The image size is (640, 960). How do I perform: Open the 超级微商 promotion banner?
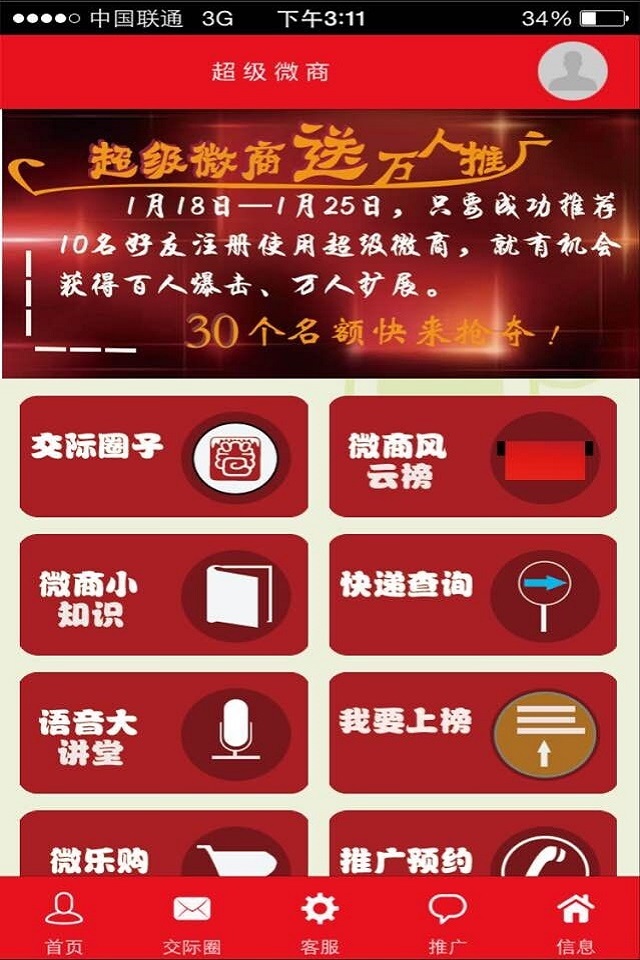[x=320, y=245]
